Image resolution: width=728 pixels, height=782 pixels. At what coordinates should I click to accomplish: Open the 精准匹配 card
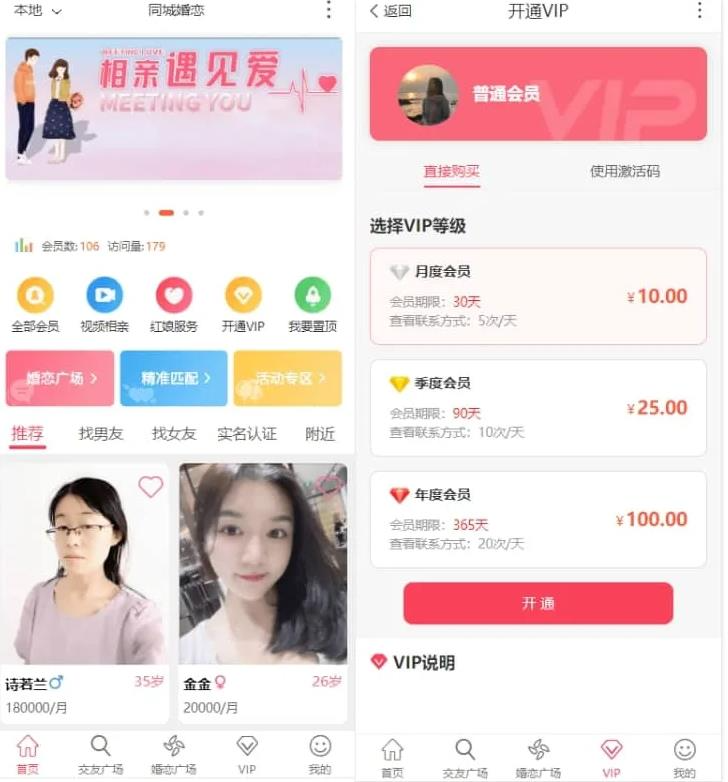point(174,378)
